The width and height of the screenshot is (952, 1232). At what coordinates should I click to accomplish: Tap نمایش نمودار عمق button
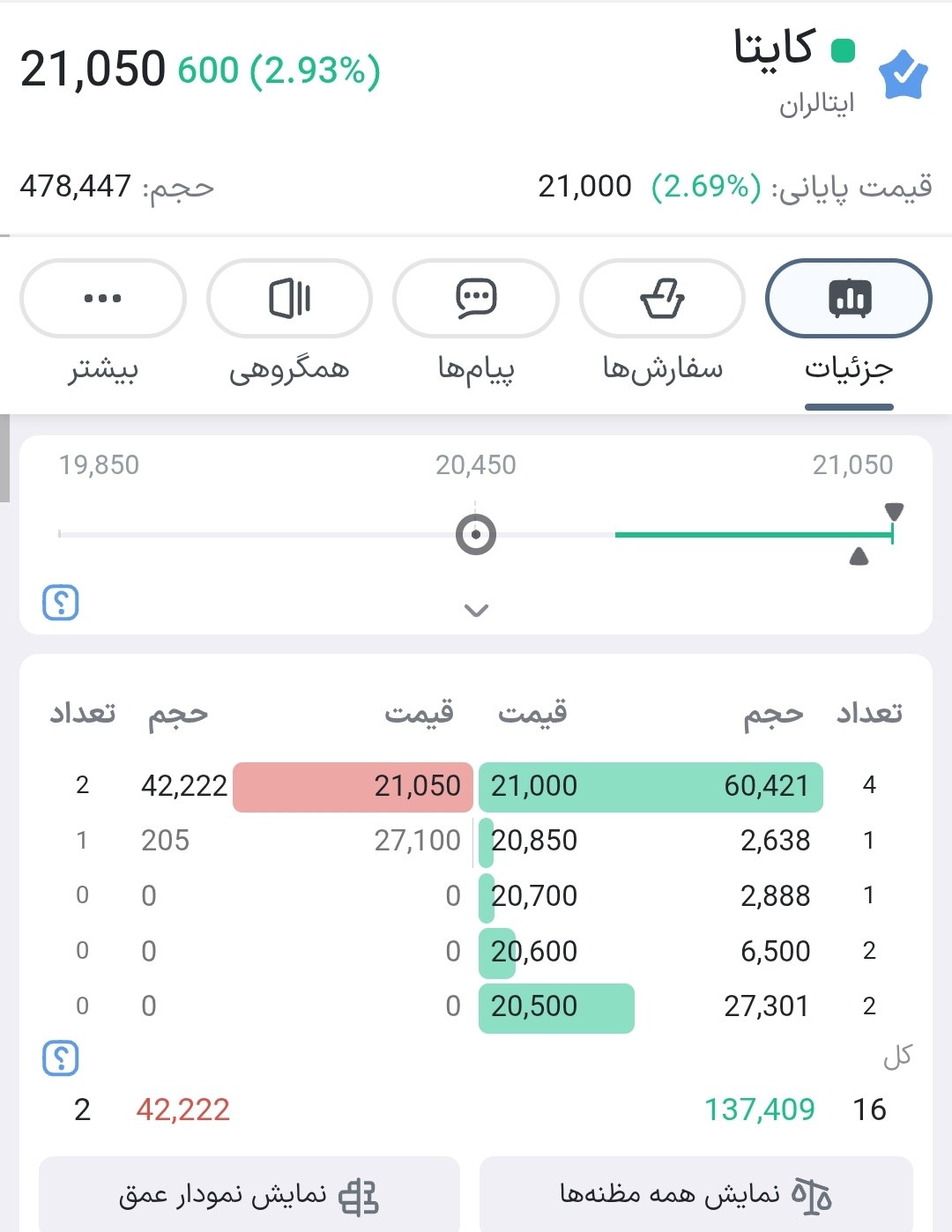pos(249,1195)
